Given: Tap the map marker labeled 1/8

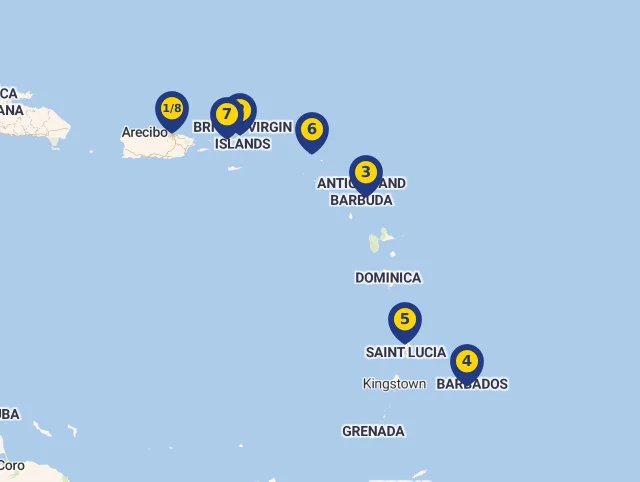Looking at the screenshot, I should coord(172,109).
